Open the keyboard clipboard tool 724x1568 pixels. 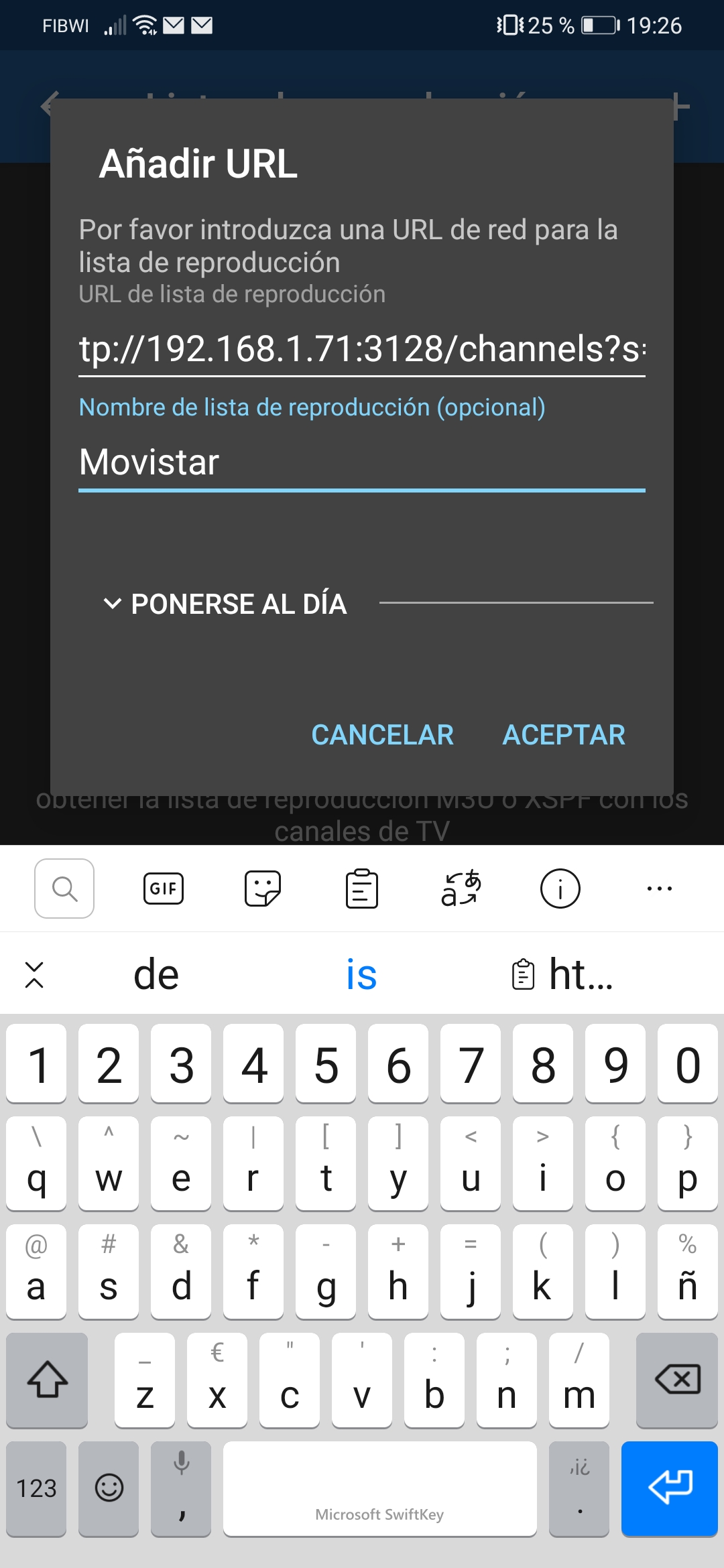[362, 889]
